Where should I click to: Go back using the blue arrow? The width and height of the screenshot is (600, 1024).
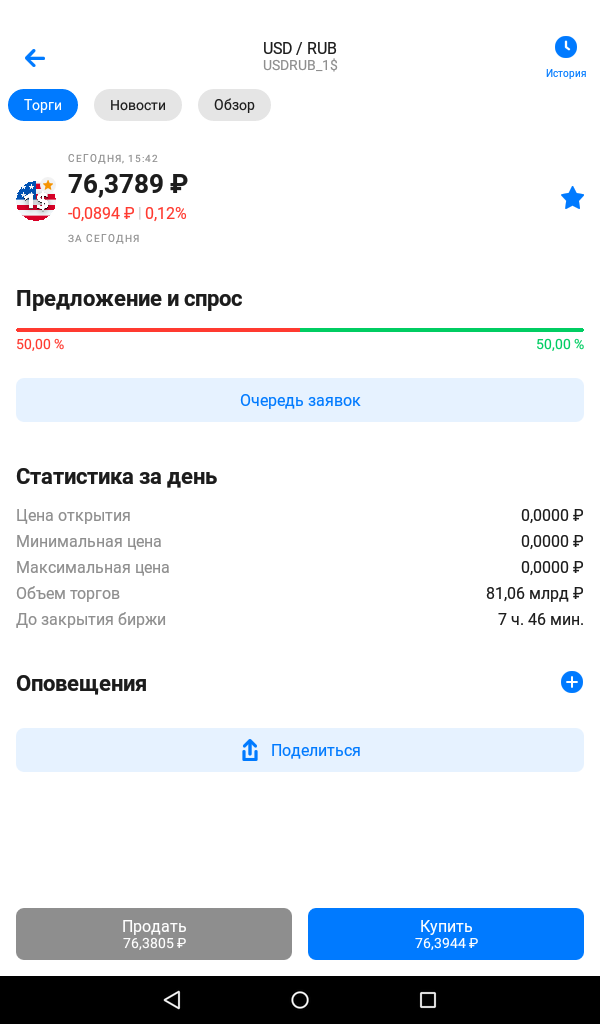[x=35, y=58]
